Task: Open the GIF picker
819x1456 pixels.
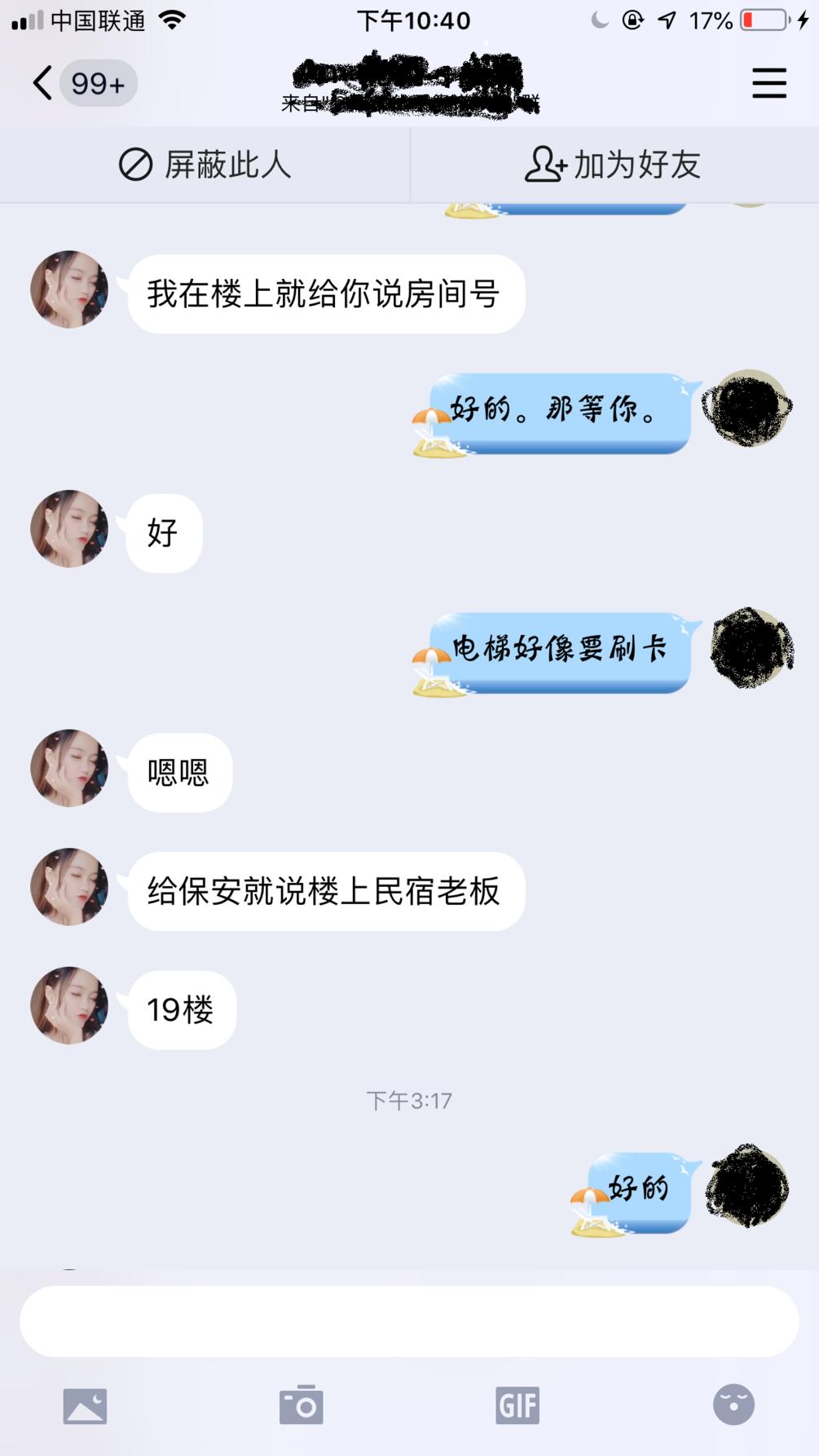Action: coord(517,1405)
